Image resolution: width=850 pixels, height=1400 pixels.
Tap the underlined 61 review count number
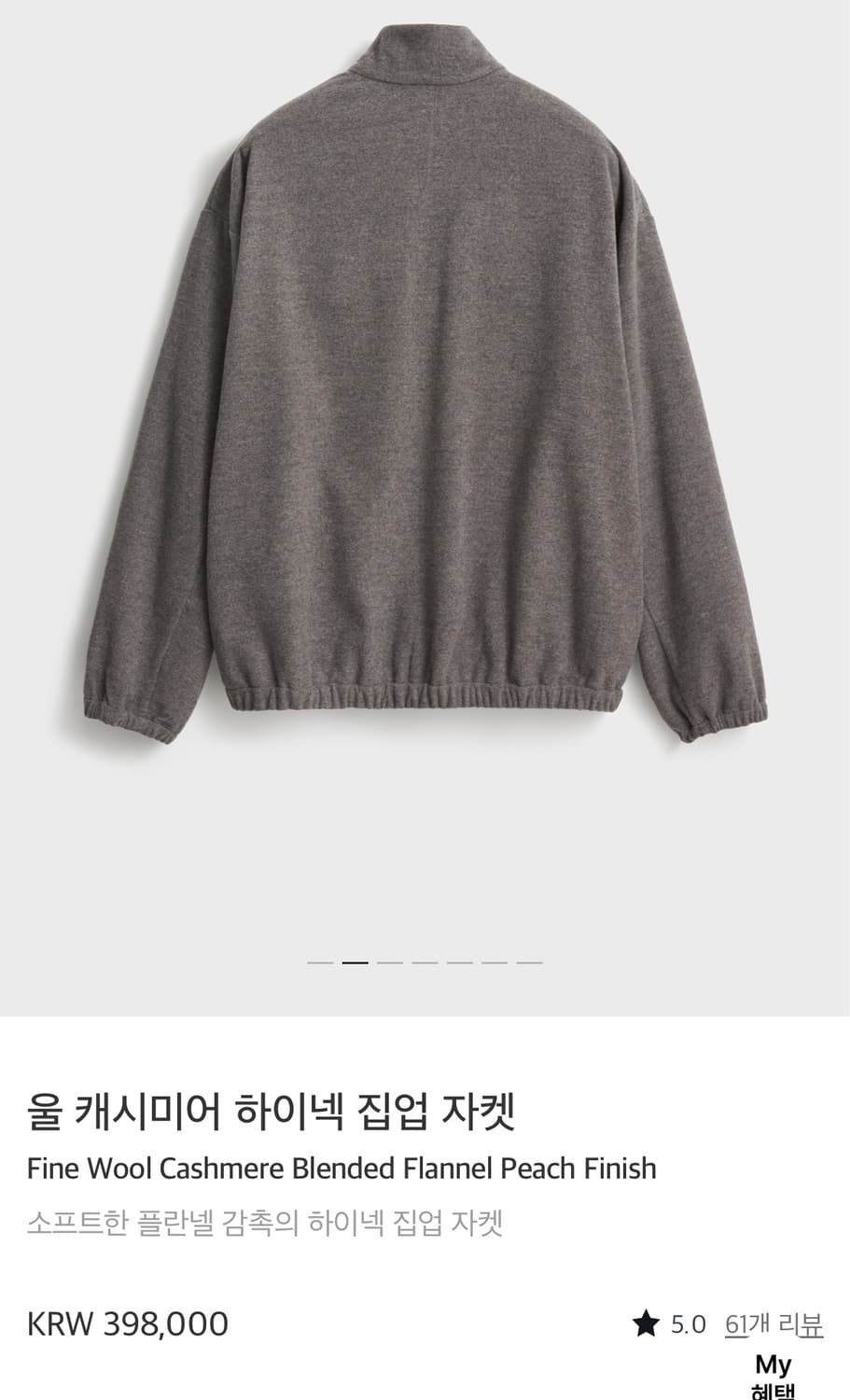[x=736, y=1324]
